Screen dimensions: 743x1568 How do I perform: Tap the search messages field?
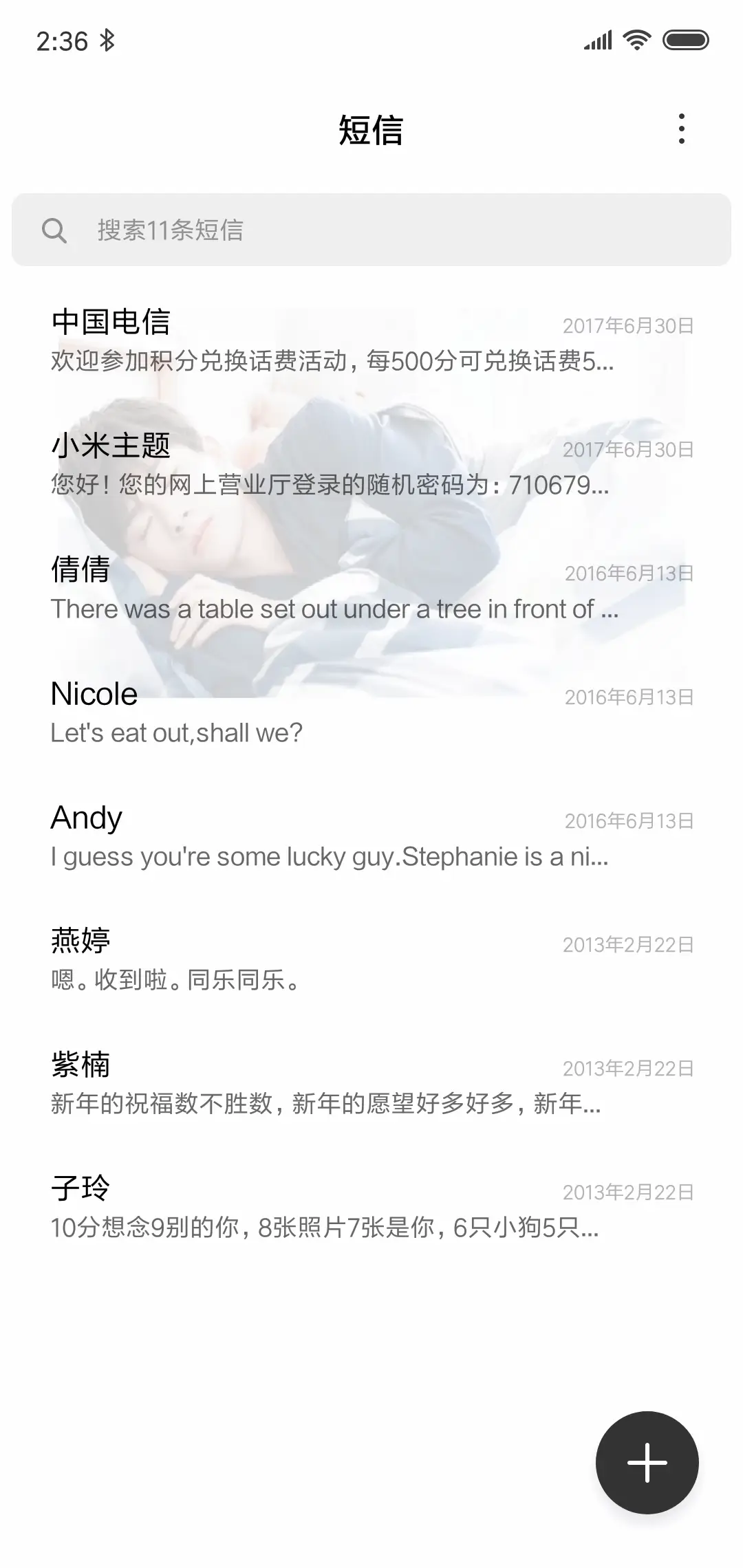[371, 230]
